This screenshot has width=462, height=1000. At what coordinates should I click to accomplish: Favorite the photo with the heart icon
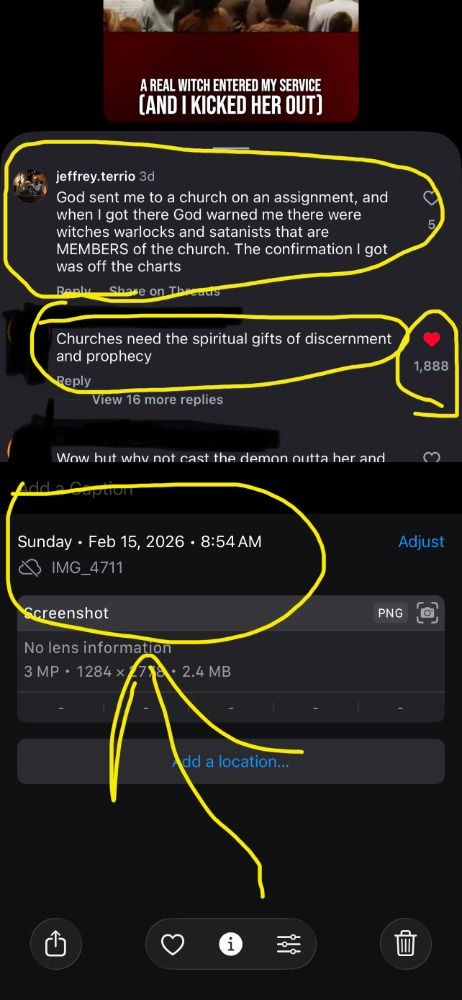point(172,944)
